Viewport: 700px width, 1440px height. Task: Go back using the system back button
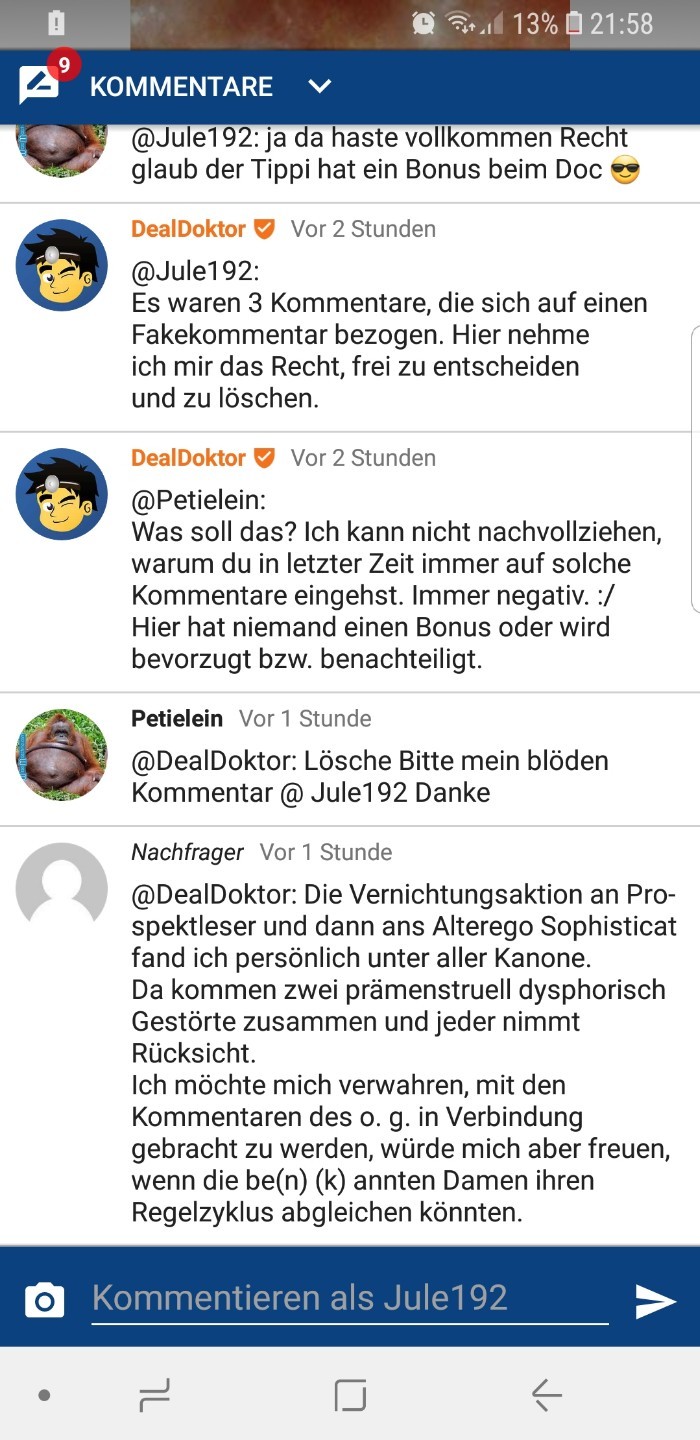[546, 1394]
